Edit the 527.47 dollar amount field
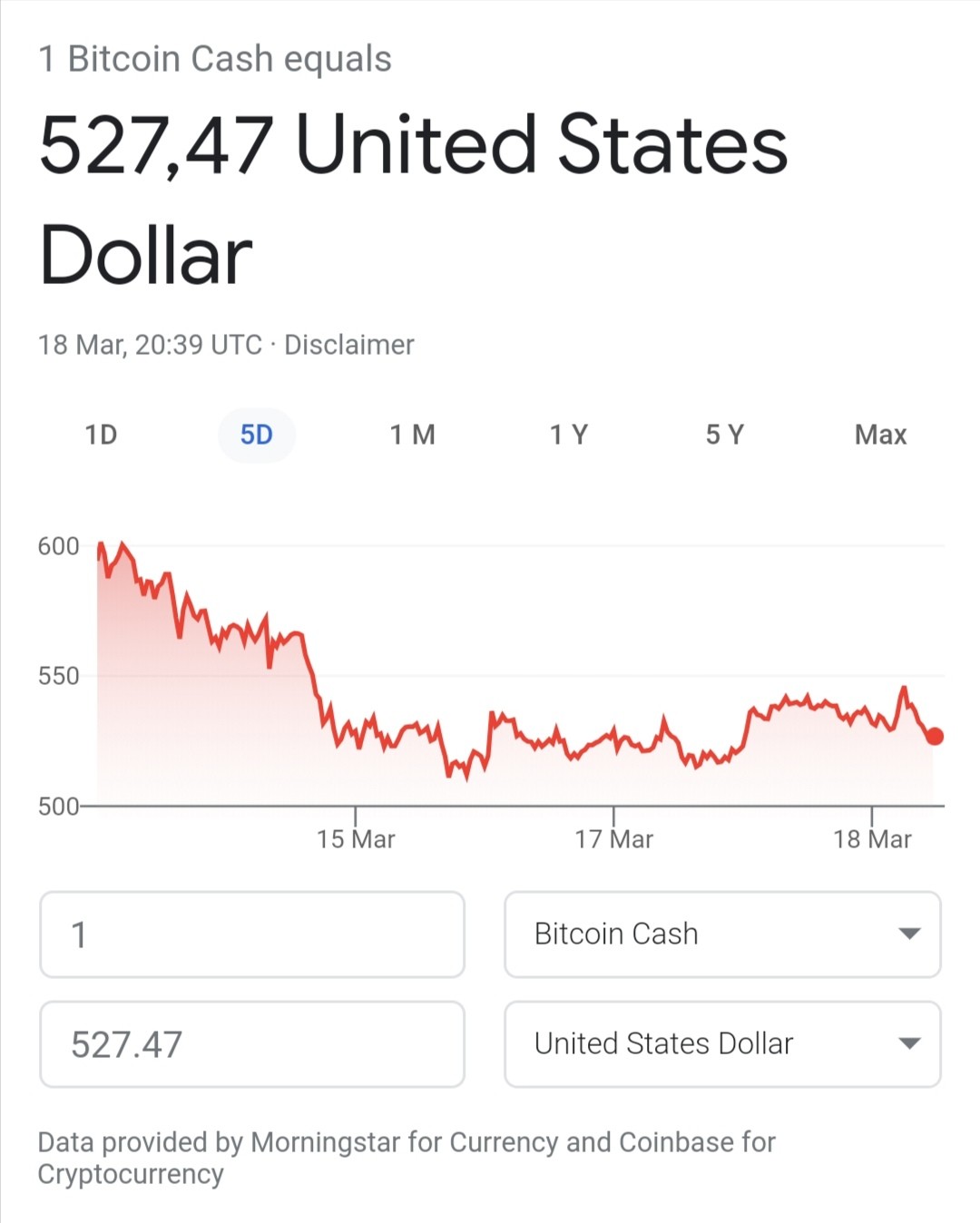 point(252,1044)
